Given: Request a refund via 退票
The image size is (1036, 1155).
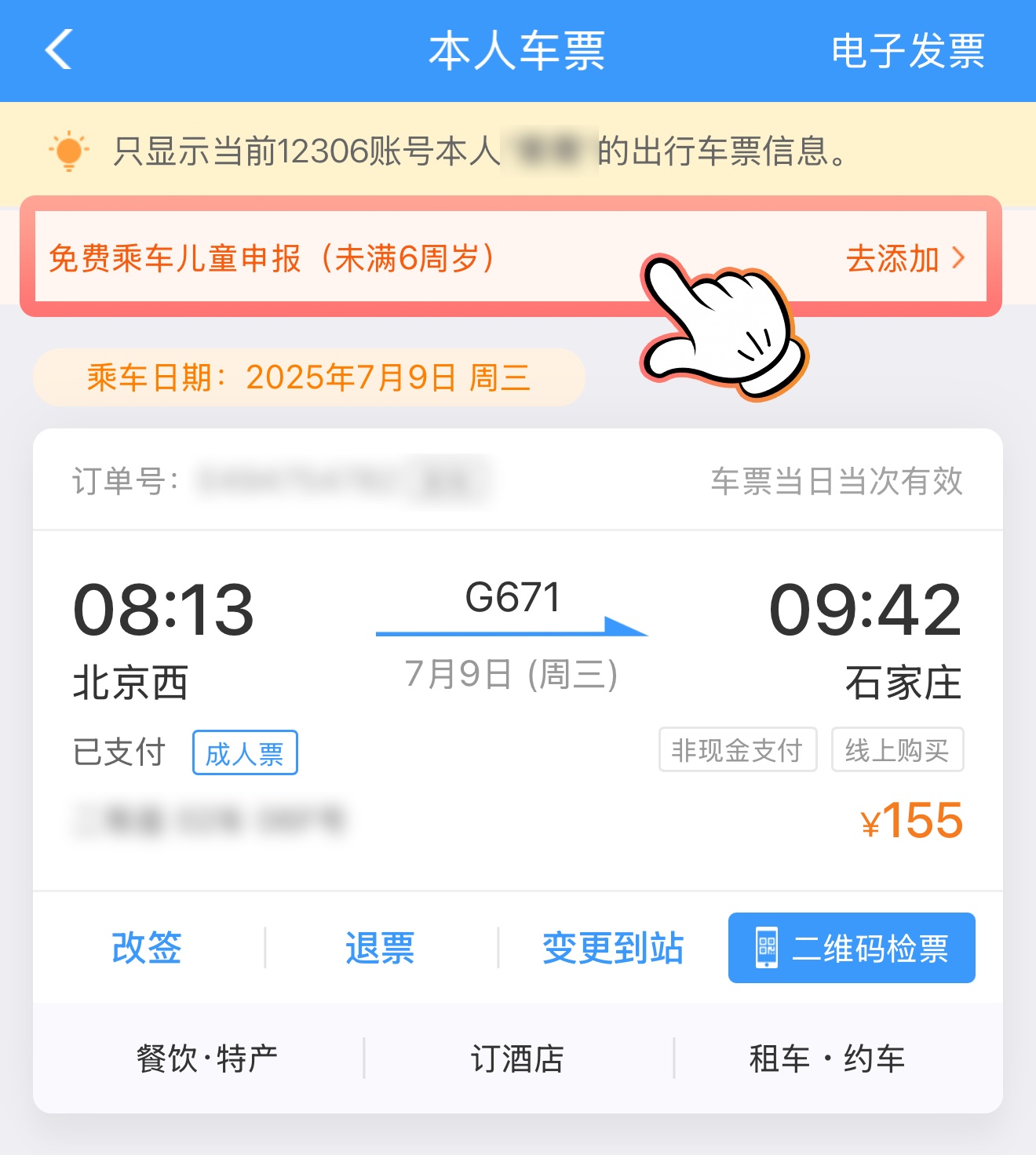Looking at the screenshot, I should [380, 948].
